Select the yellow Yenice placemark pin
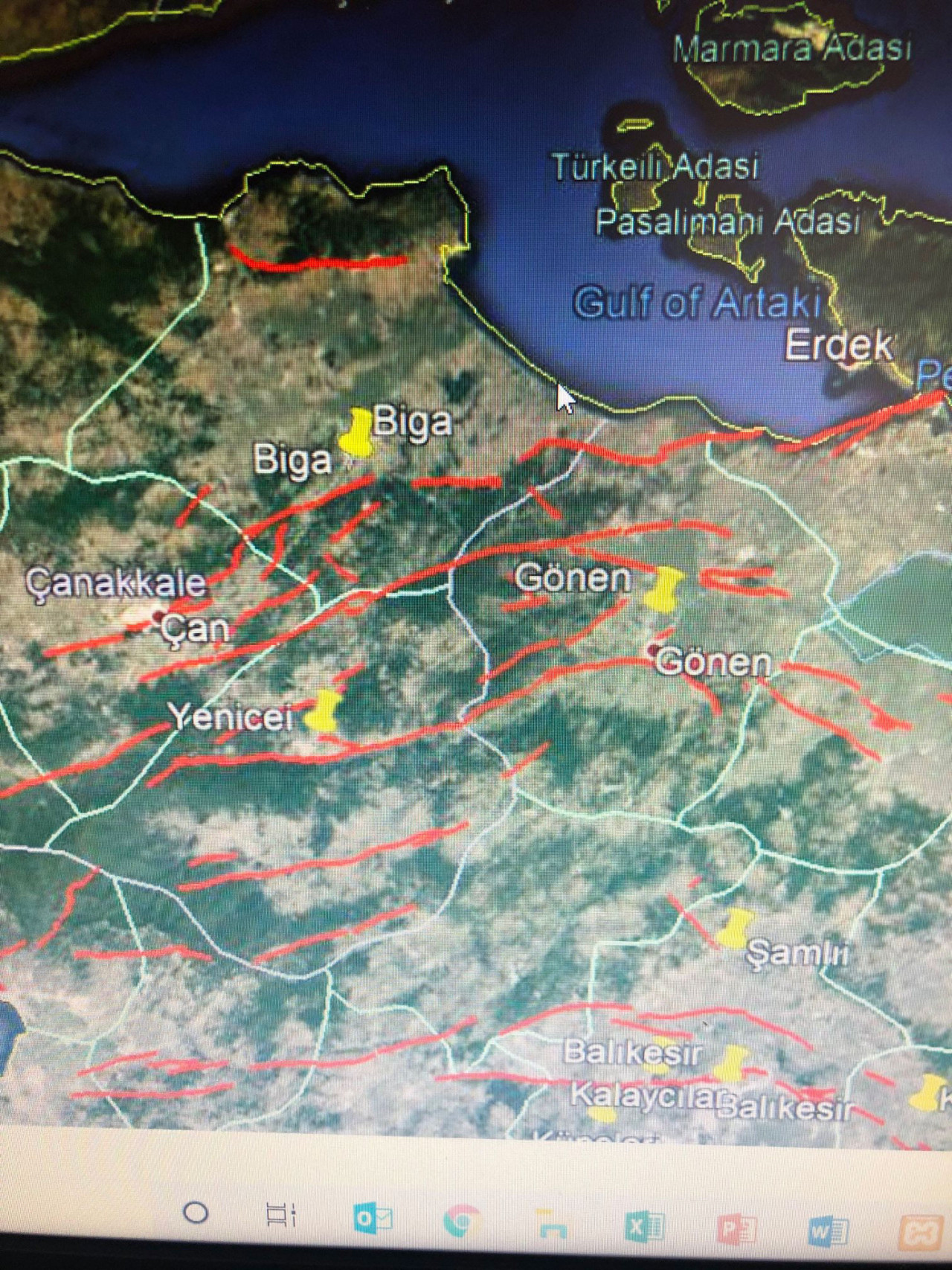The width and height of the screenshot is (952, 1270). pos(324,711)
